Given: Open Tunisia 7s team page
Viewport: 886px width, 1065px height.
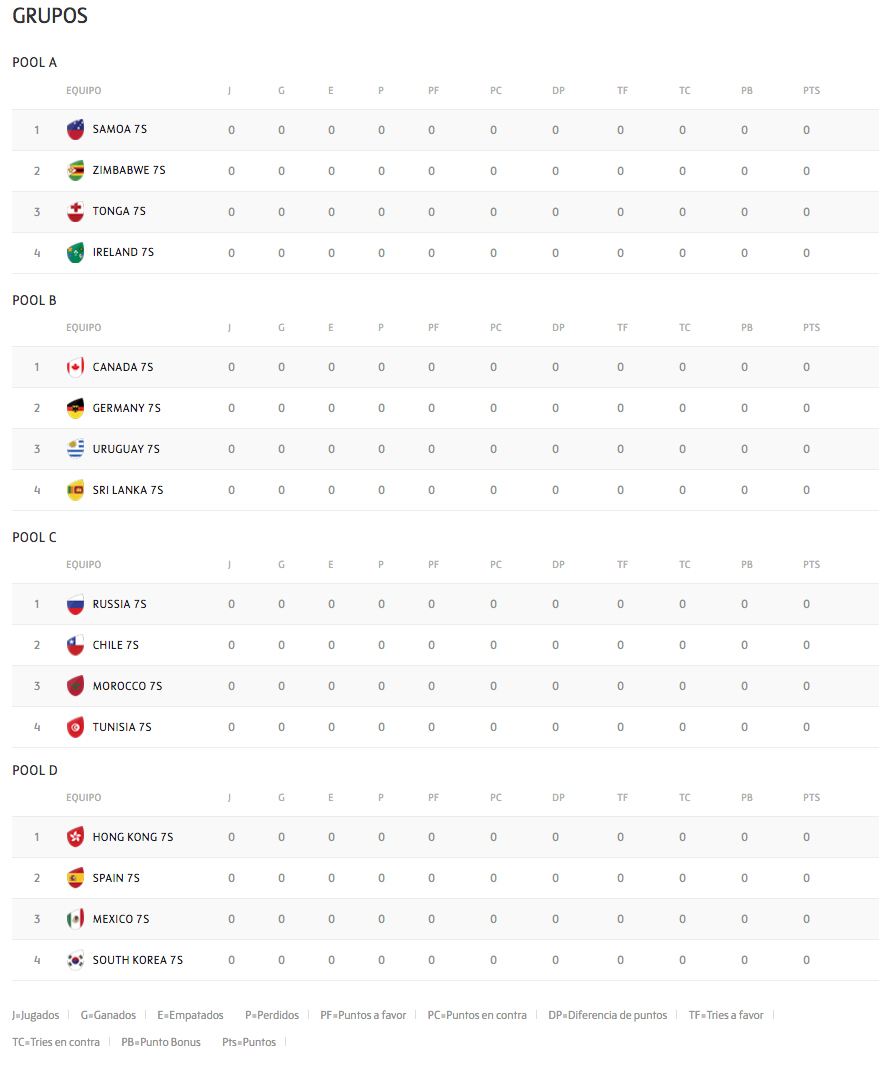Looking at the screenshot, I should coord(122,727).
